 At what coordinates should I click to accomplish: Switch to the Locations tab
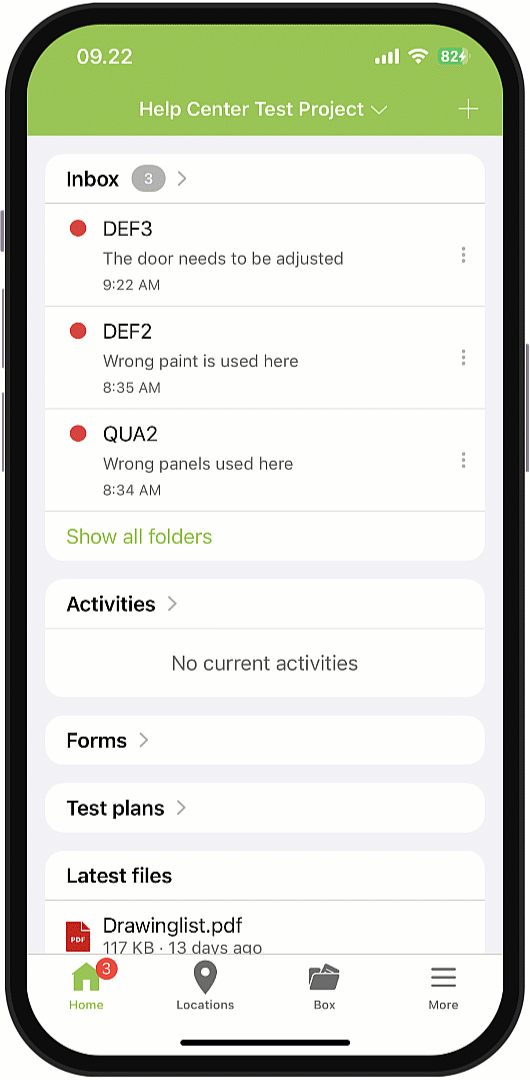(205, 986)
